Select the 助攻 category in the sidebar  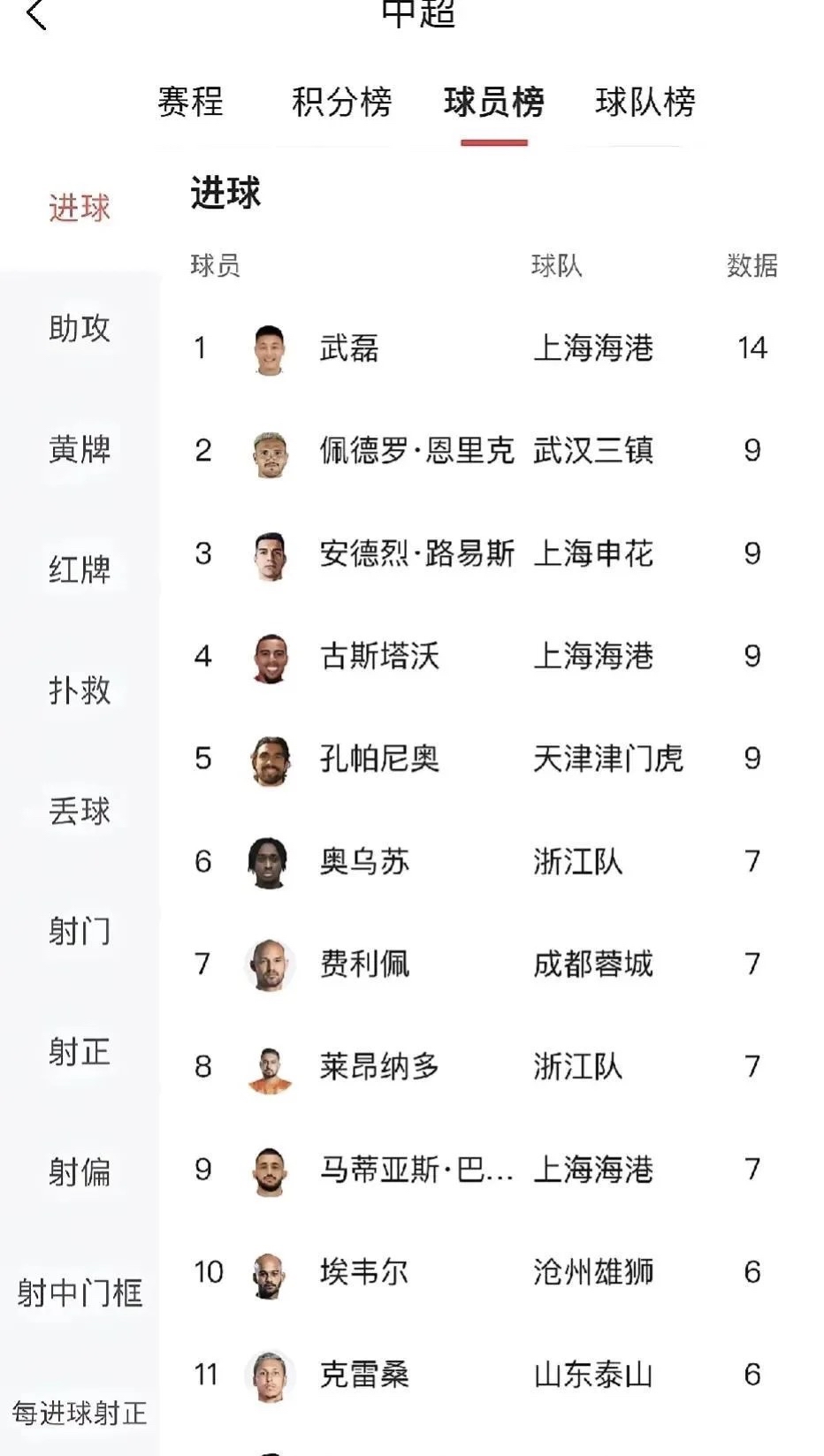(80, 328)
